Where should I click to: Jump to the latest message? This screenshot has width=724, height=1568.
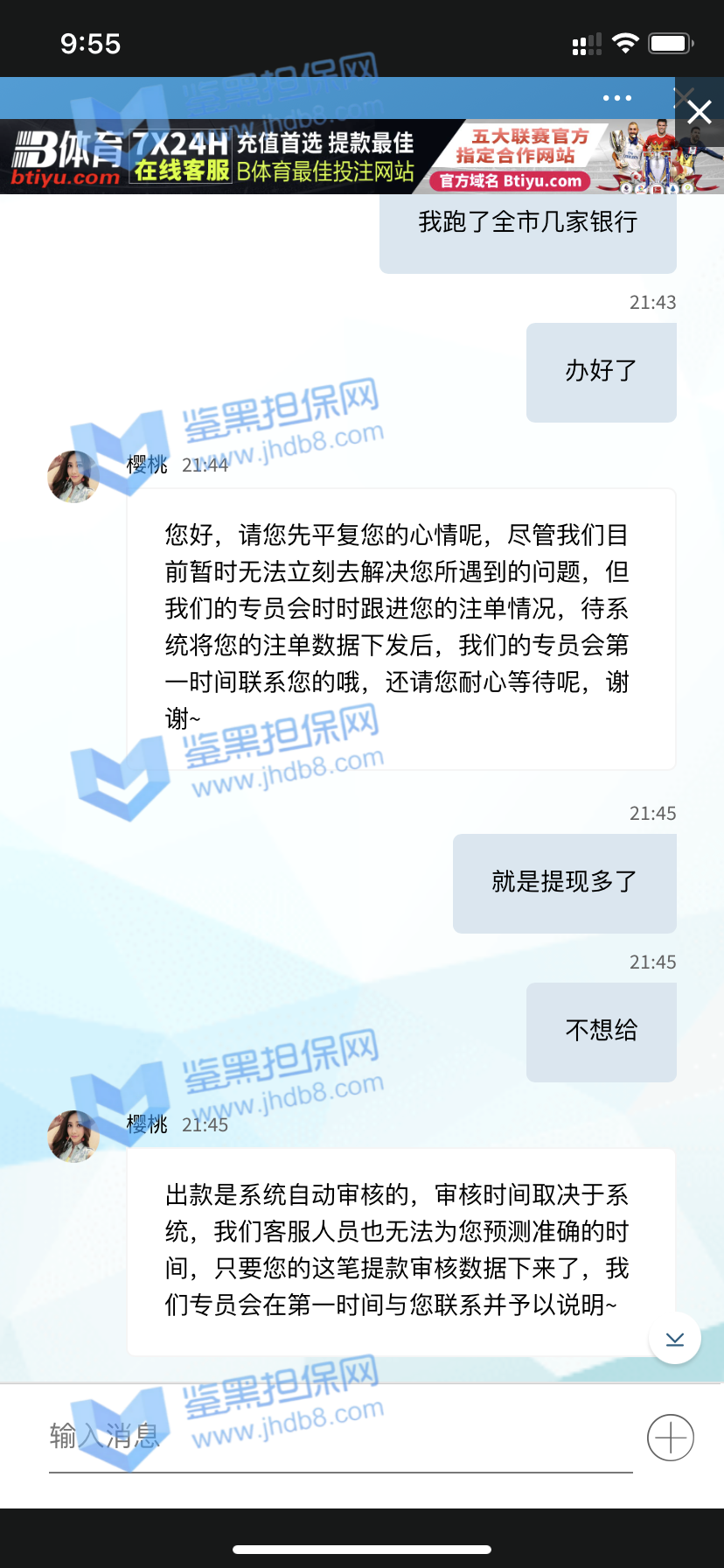point(674,1339)
